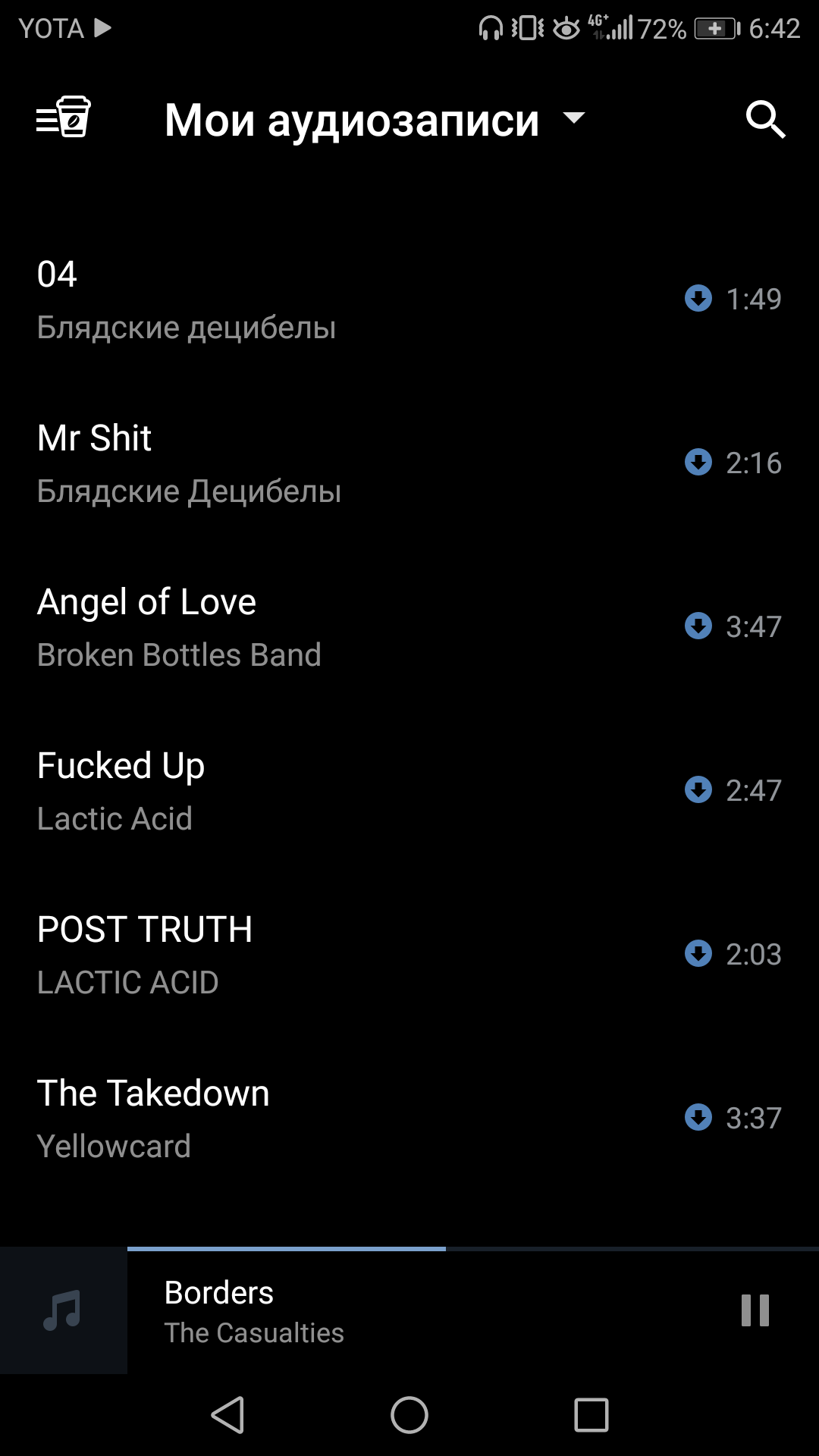Play the song POST TRUTH
The height and width of the screenshot is (1456, 819).
pyautogui.click(x=409, y=955)
